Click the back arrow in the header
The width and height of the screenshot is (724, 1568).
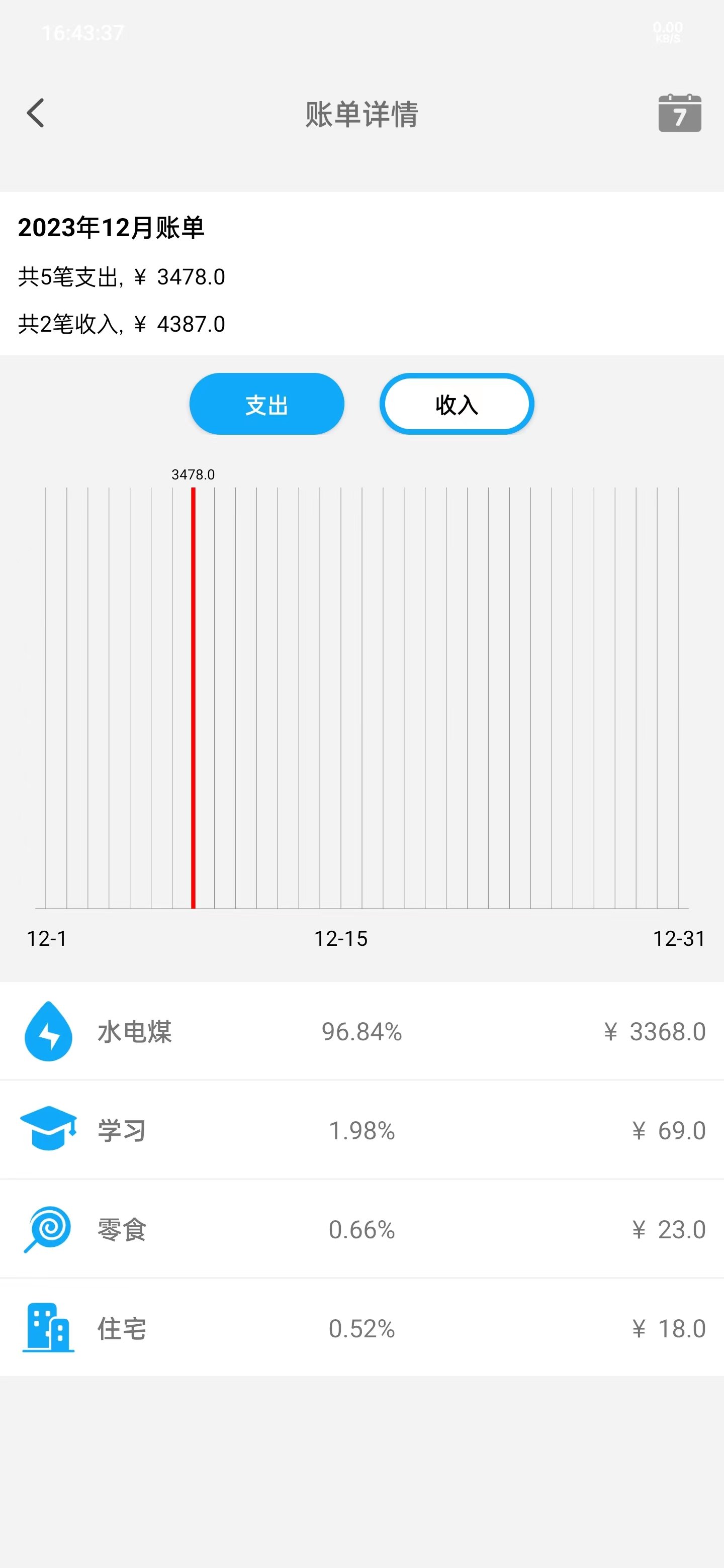click(35, 113)
